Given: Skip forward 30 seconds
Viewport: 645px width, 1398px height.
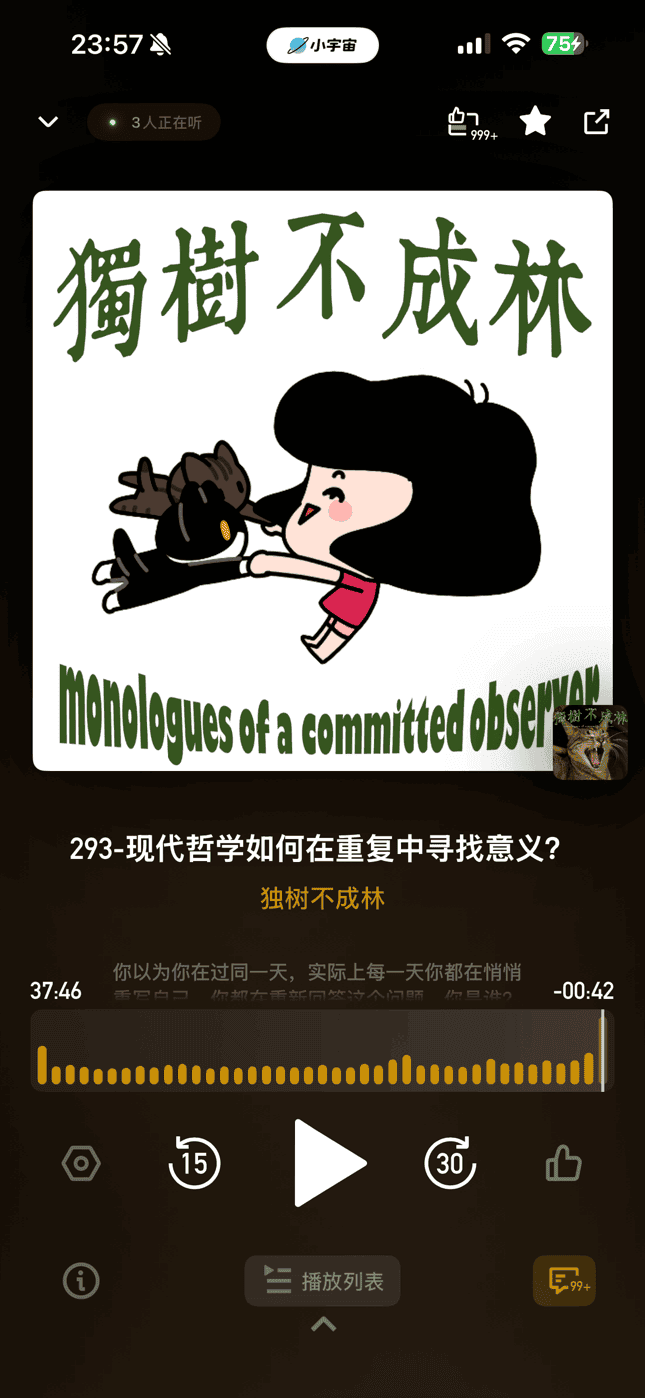Looking at the screenshot, I should click(x=450, y=1163).
